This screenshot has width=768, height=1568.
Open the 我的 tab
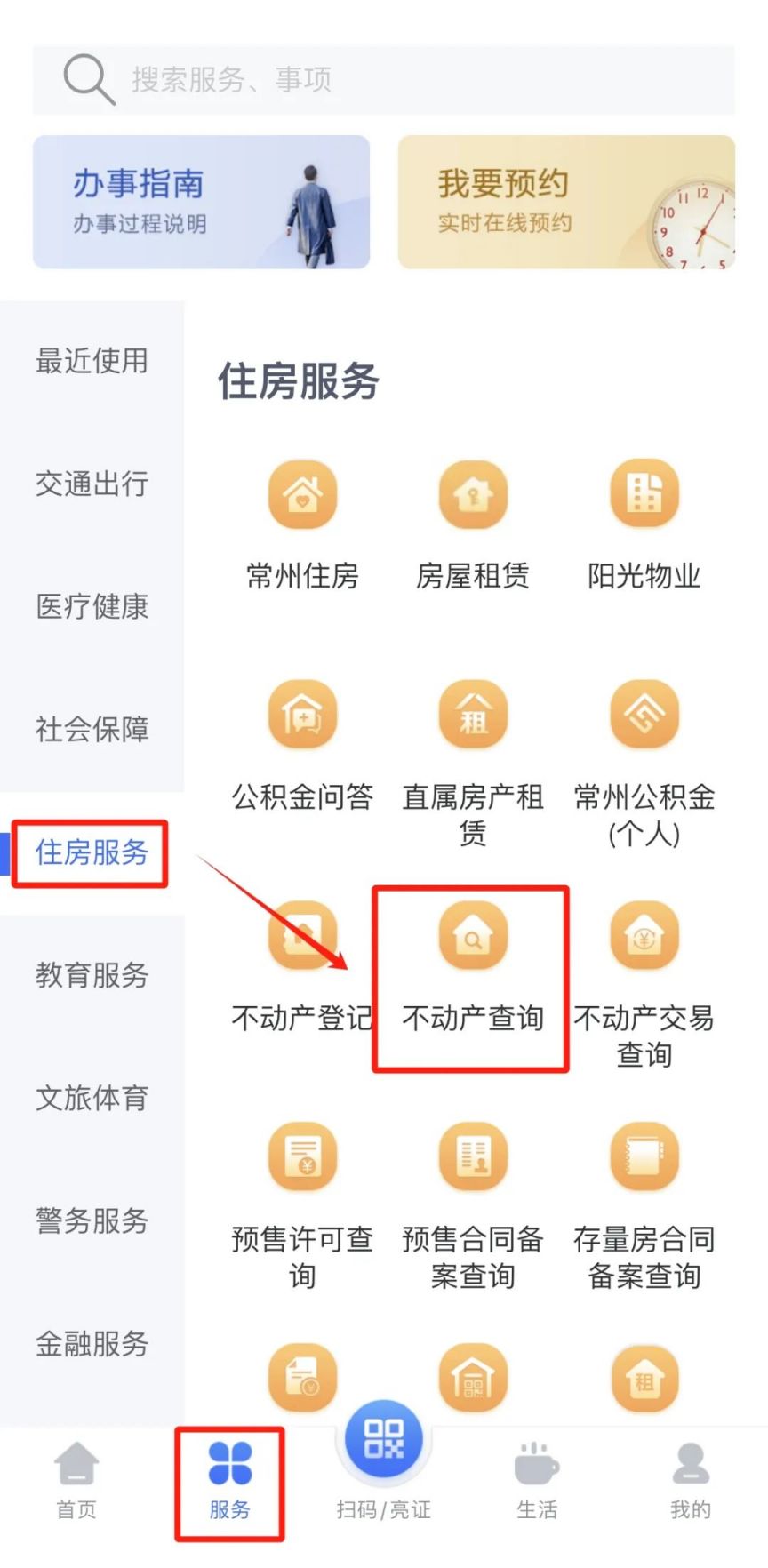point(691,1481)
